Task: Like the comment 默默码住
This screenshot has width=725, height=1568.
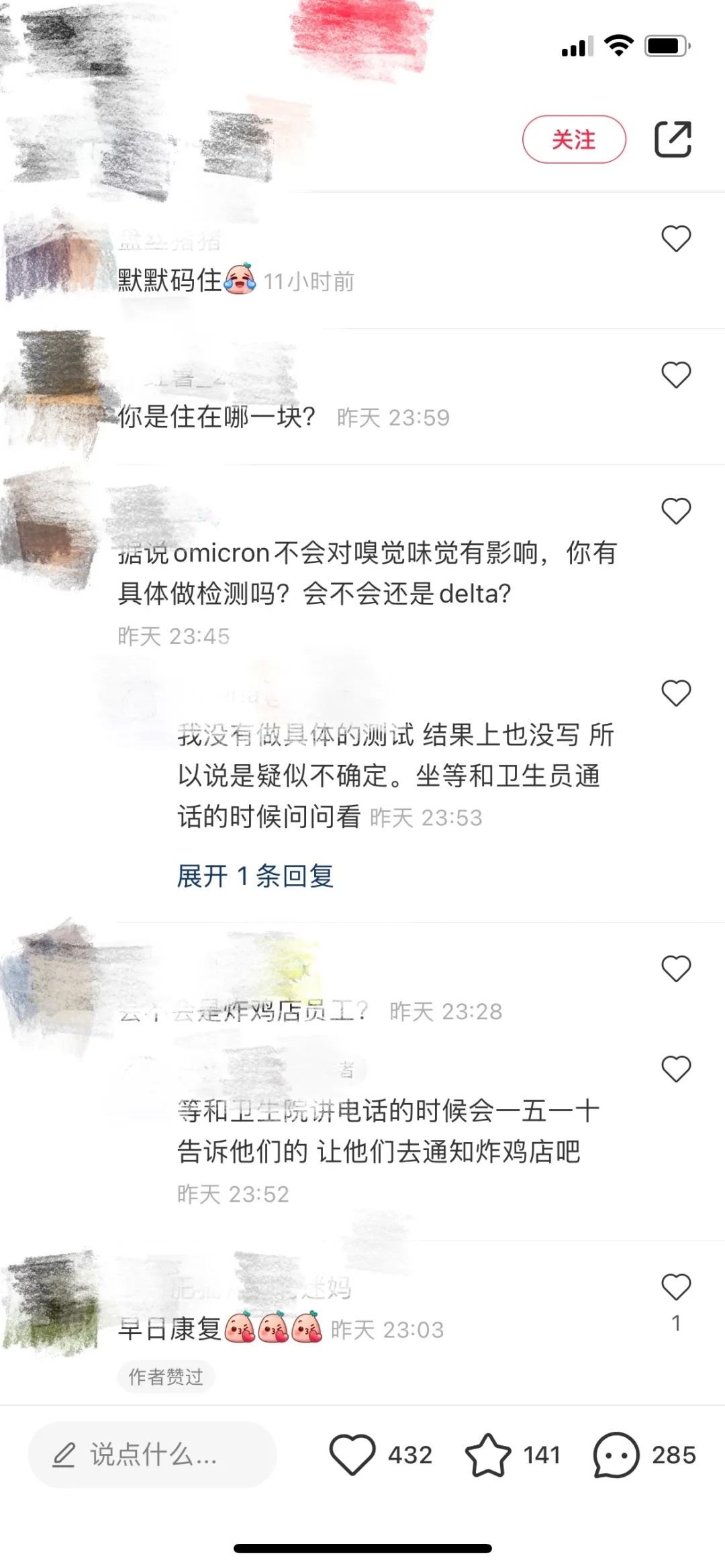Action: [676, 239]
